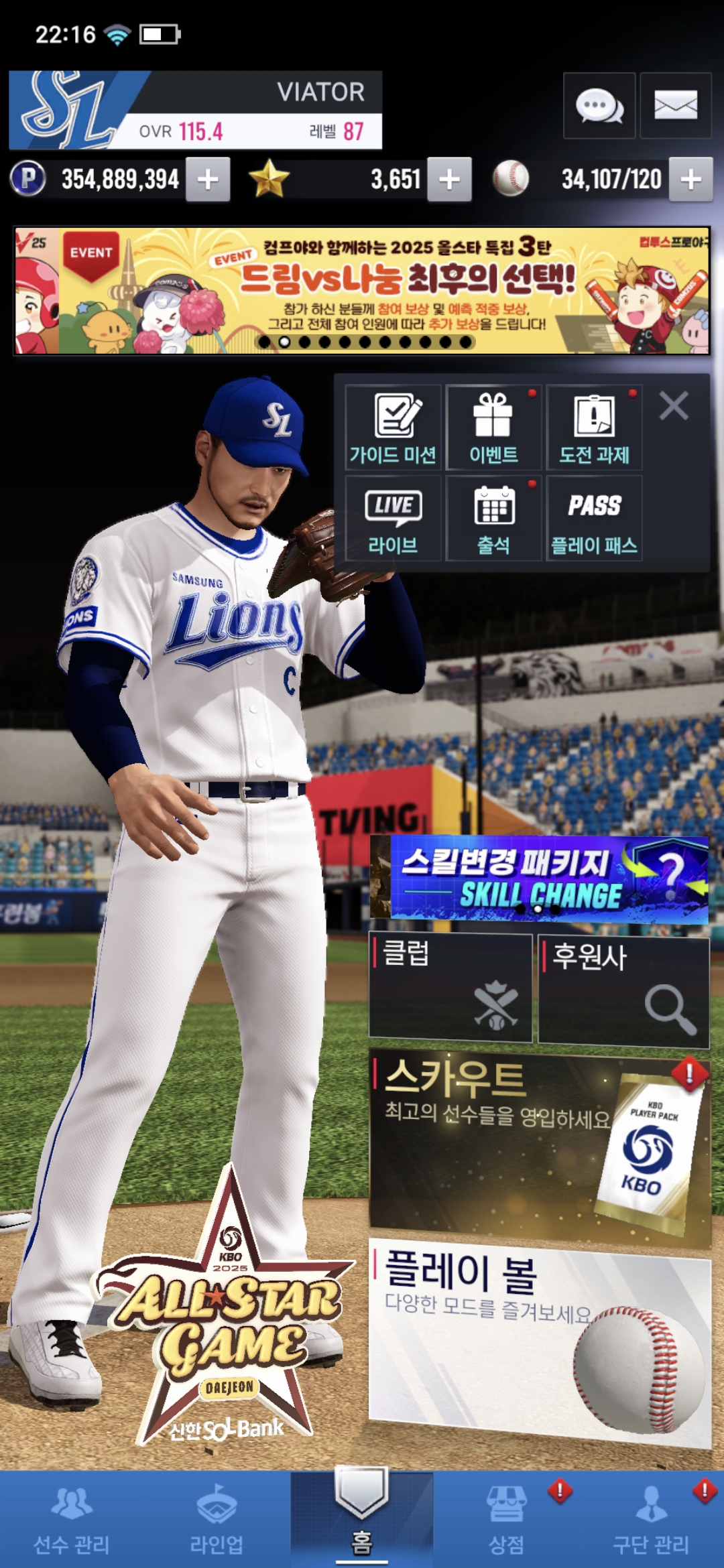Add more stars with the plus button
The height and width of the screenshot is (1568, 724).
click(x=449, y=180)
